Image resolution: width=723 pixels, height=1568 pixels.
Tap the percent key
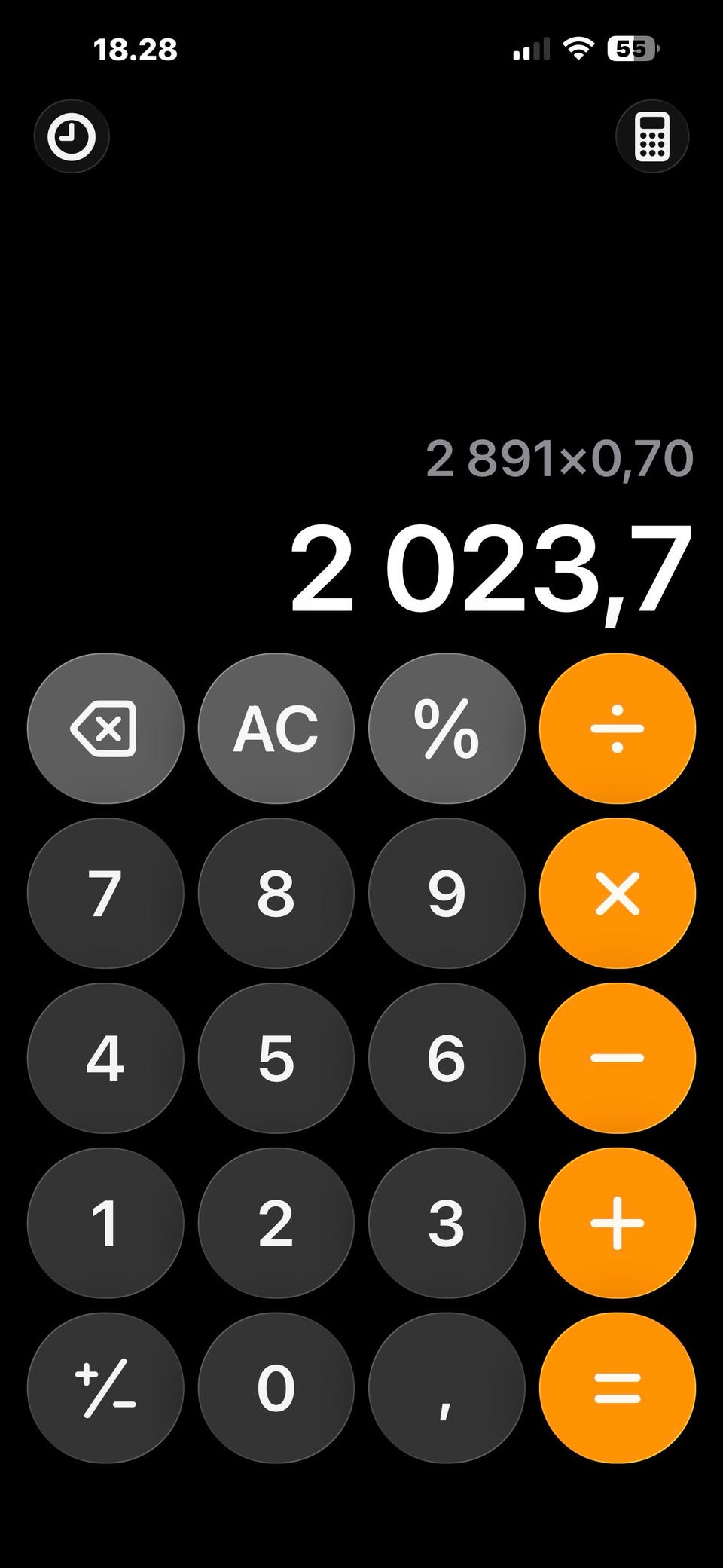[x=447, y=729]
